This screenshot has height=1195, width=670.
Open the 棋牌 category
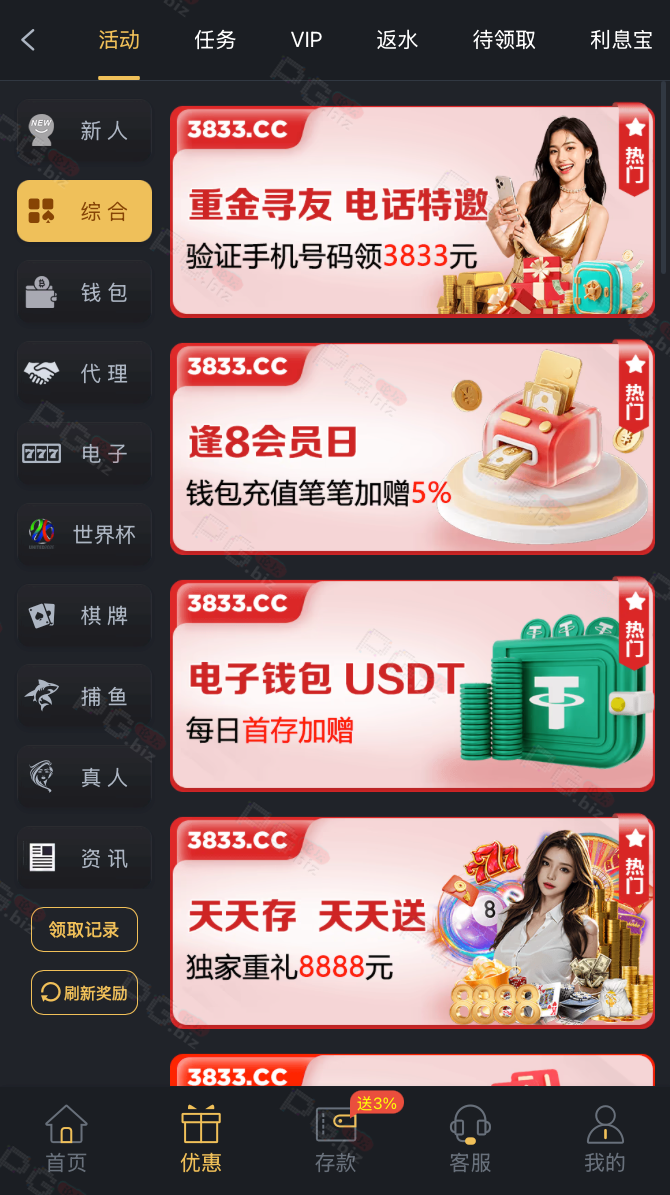point(84,615)
